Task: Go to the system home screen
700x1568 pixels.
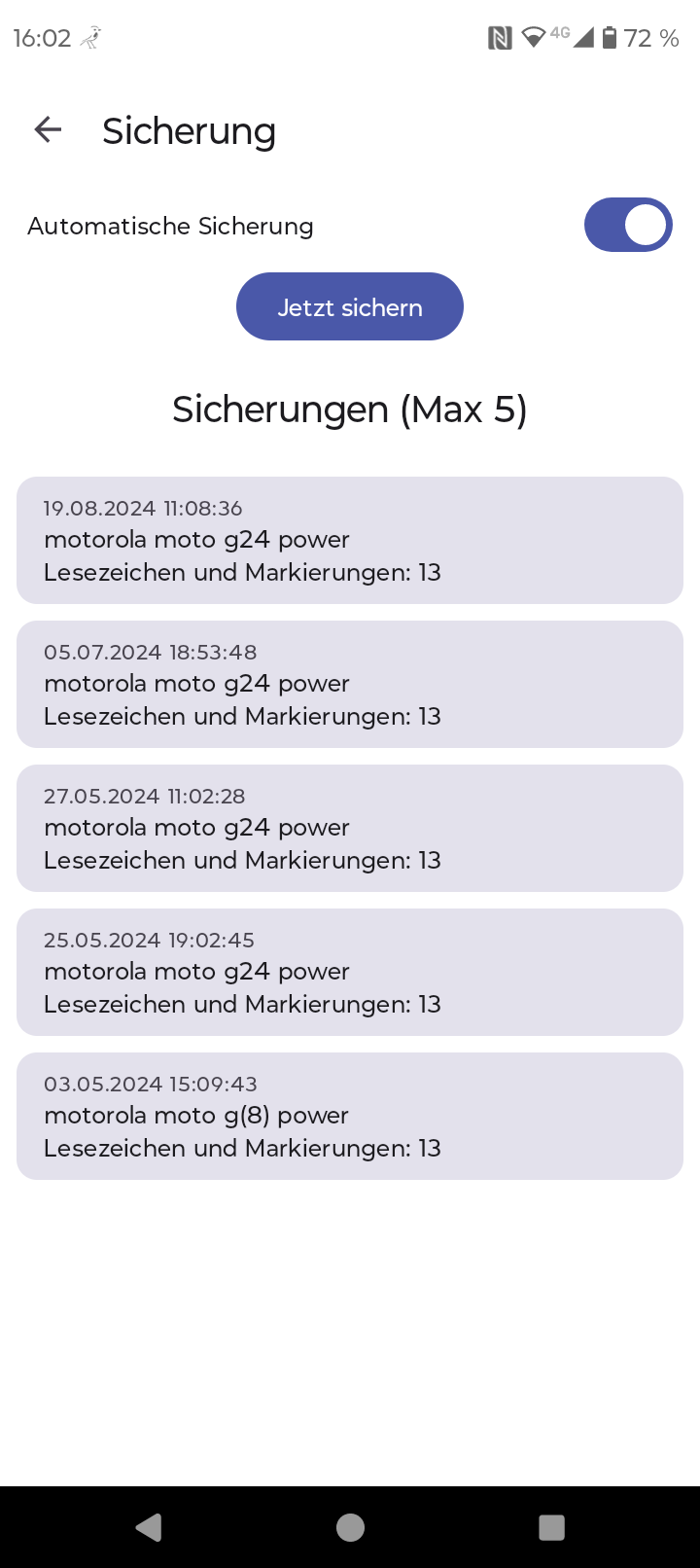Action: pos(350,1527)
